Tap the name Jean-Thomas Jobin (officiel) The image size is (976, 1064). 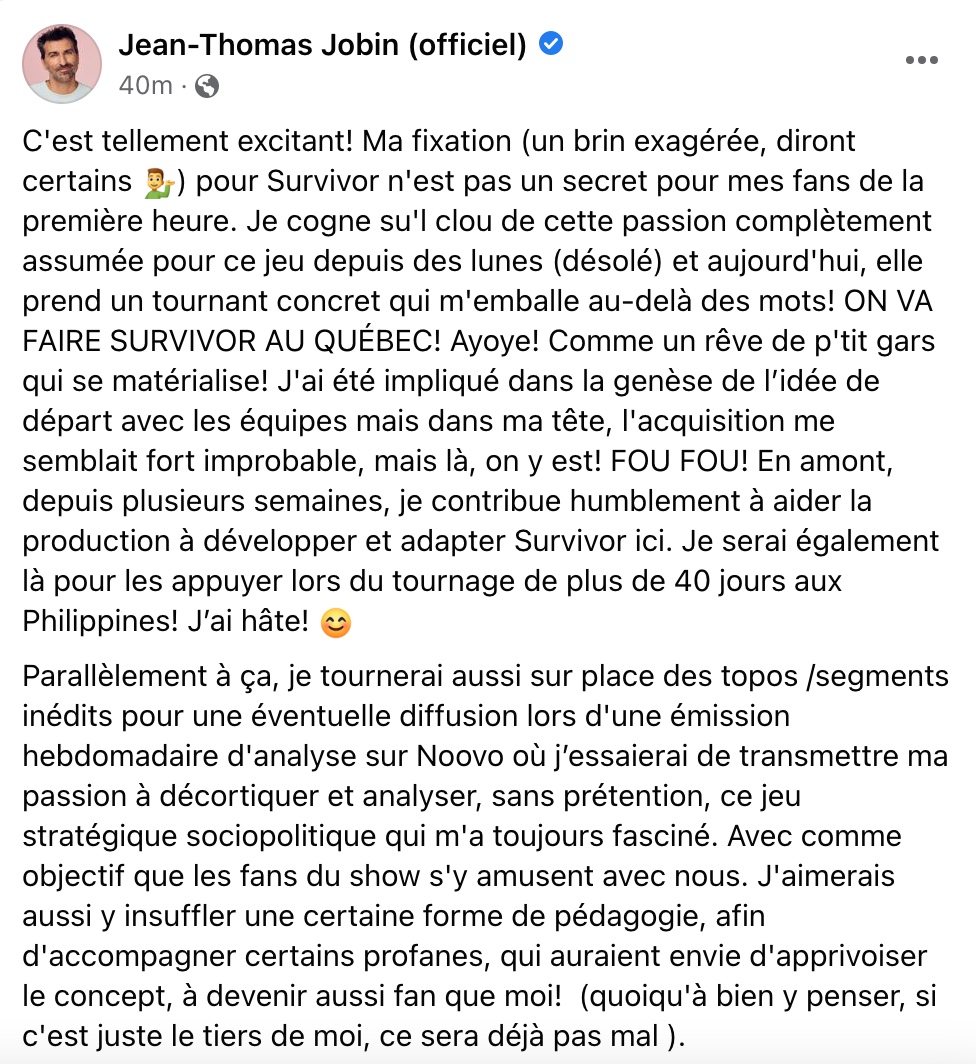click(x=322, y=44)
